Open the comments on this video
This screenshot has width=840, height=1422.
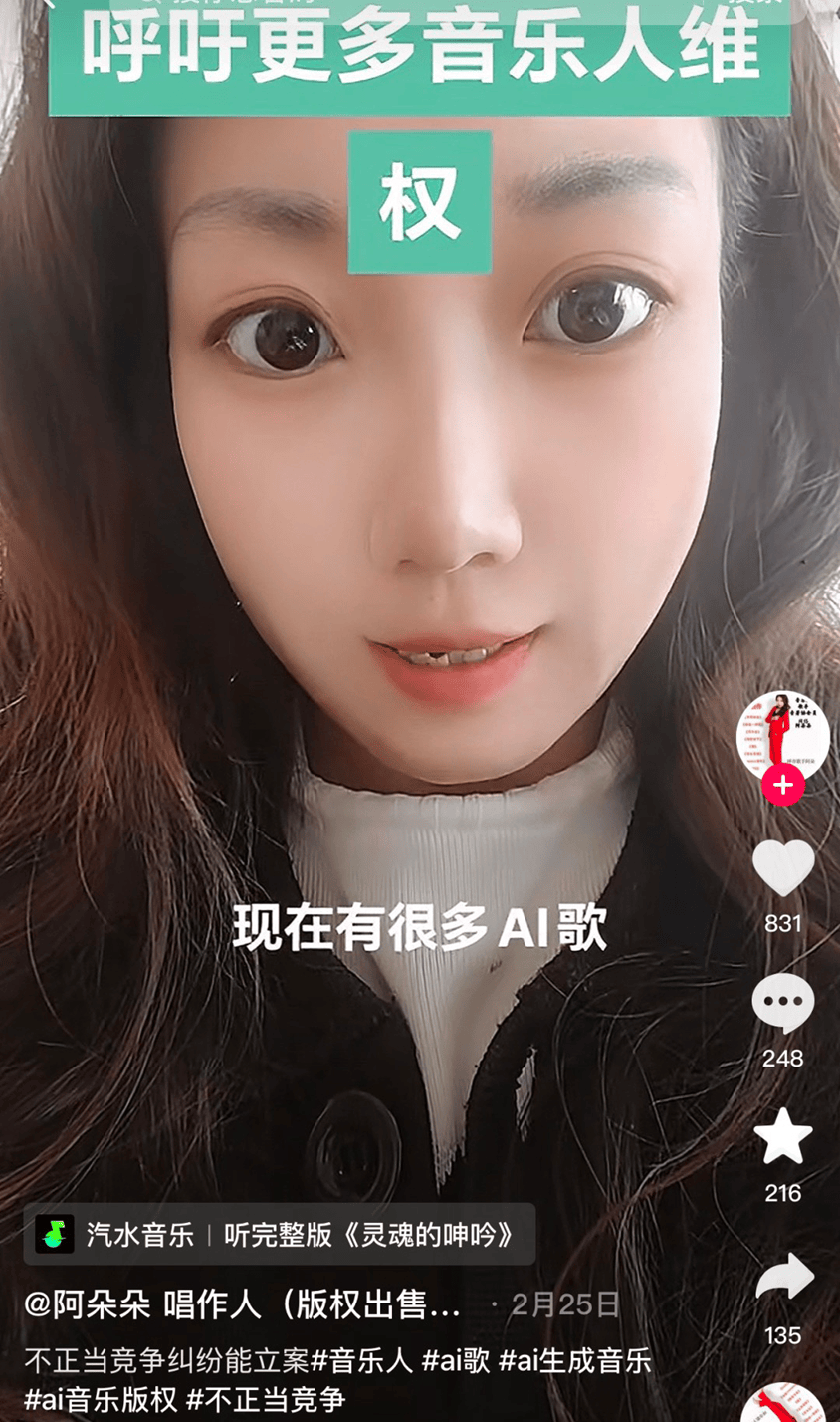782,1003
